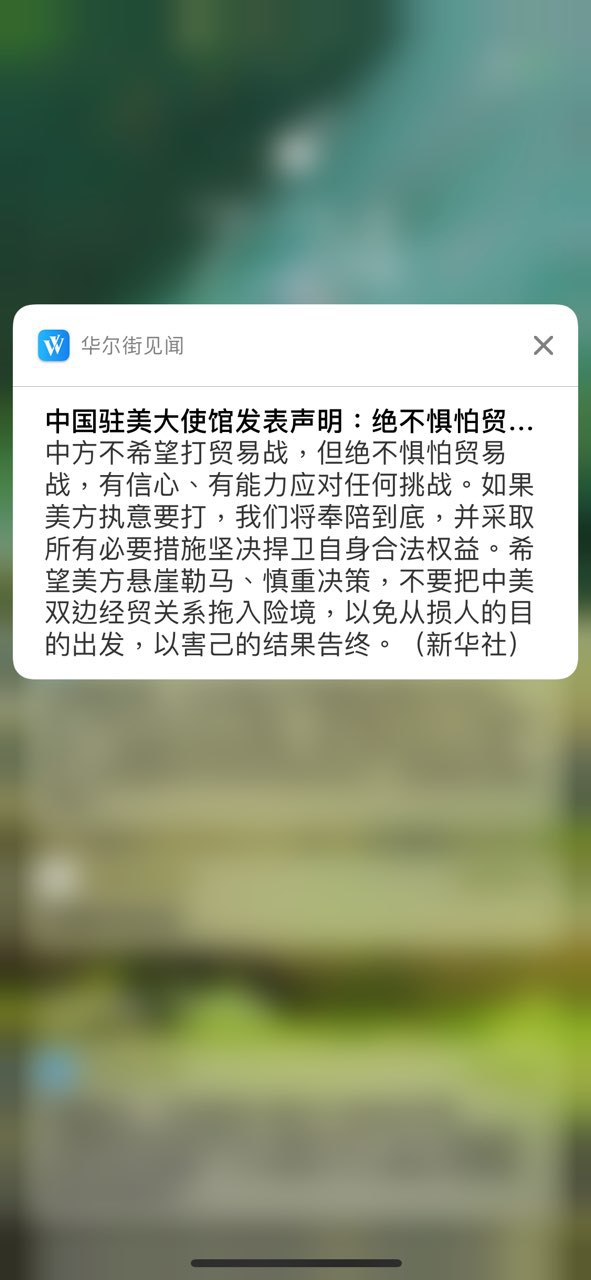Image resolution: width=591 pixels, height=1280 pixels.
Task: Open the 中国驻美大使馆发表声明 news notification
Action: [295, 532]
